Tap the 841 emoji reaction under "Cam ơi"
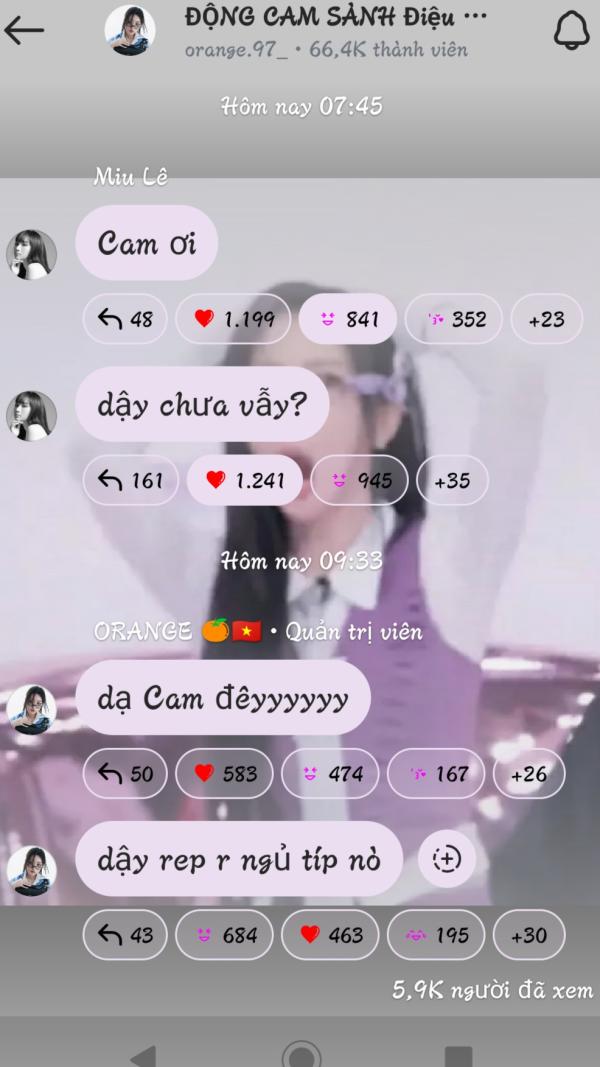The width and height of the screenshot is (600, 1067). tap(348, 318)
